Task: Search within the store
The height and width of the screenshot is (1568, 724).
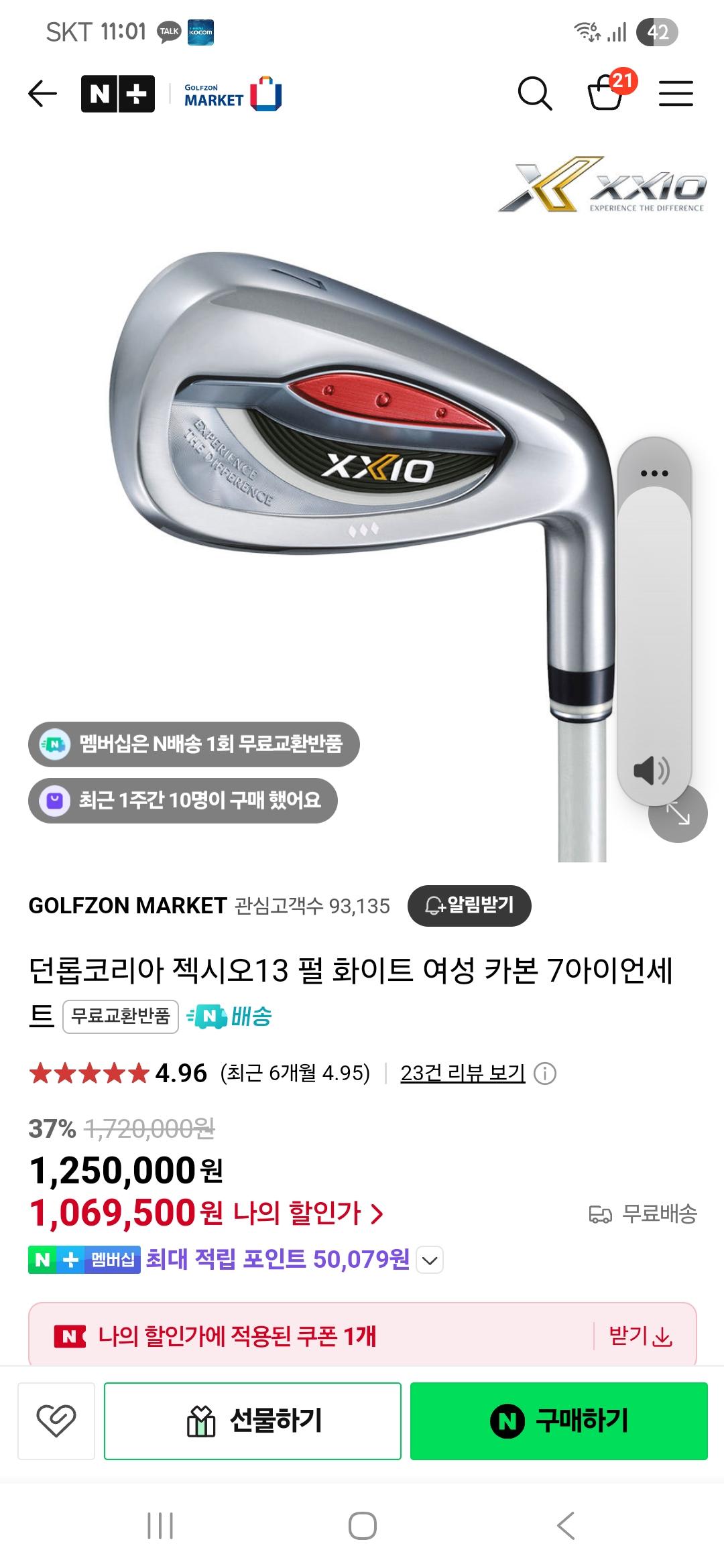Action: (535, 94)
